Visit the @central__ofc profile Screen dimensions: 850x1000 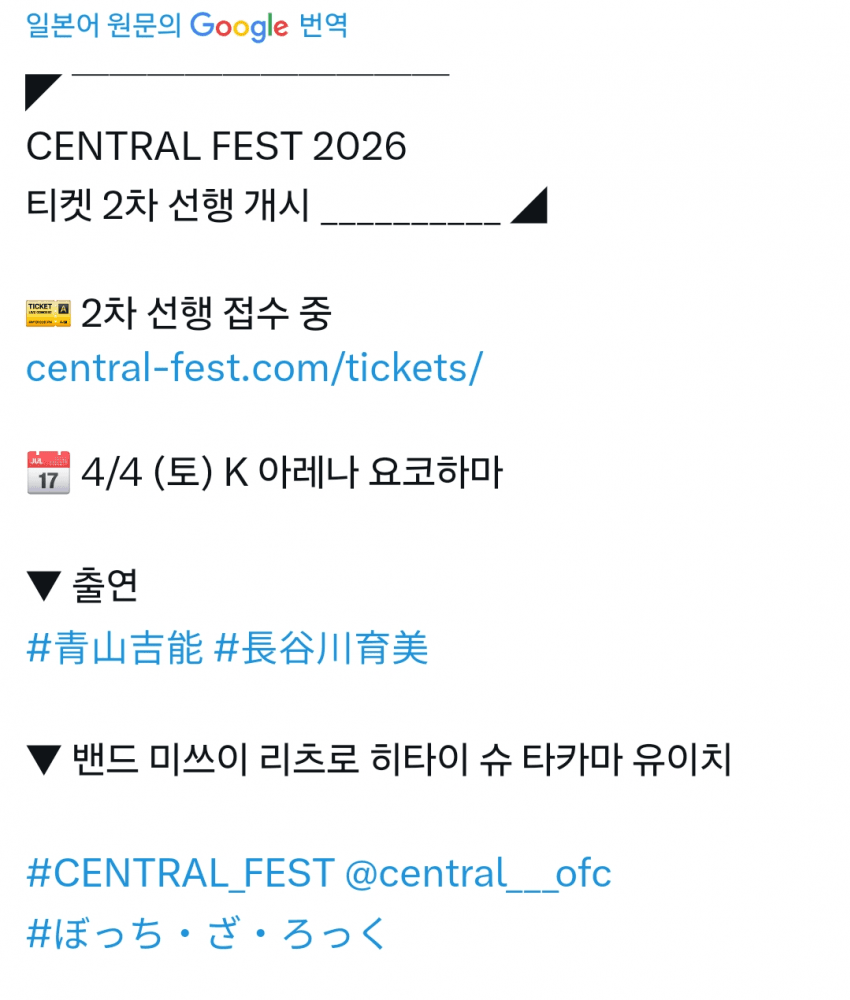(x=478, y=873)
